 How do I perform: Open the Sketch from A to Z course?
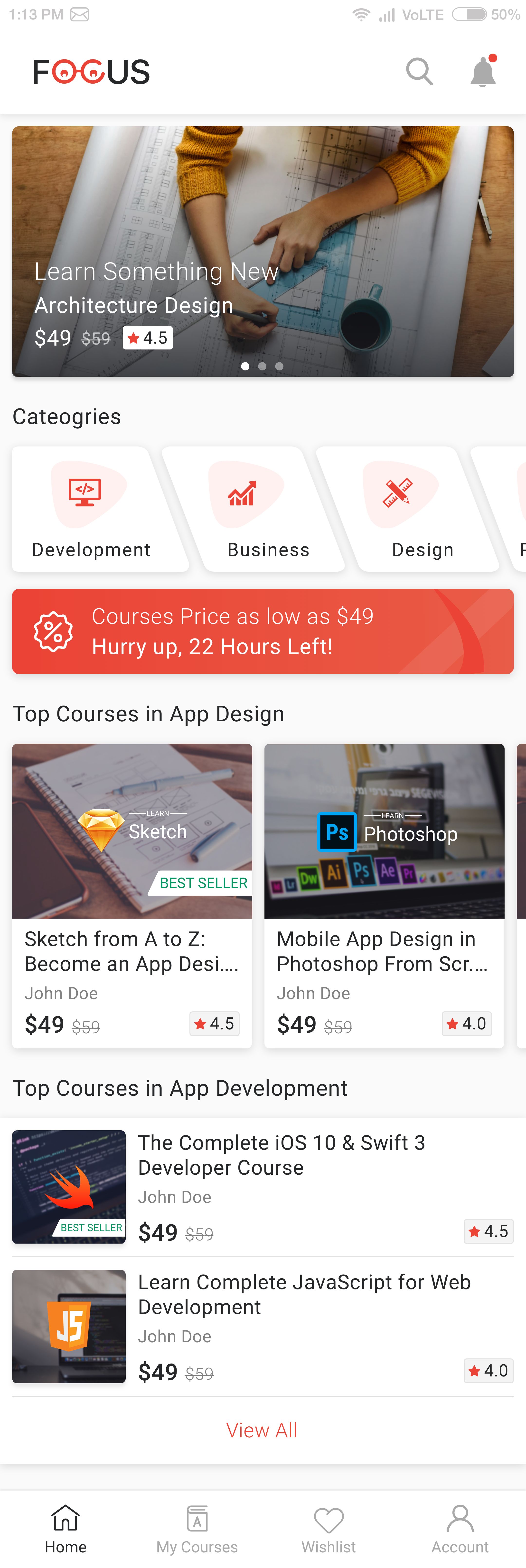132,895
